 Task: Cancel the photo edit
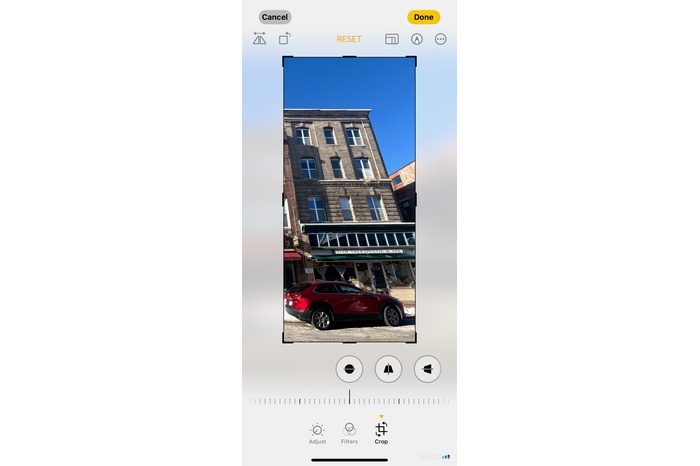[x=274, y=17]
